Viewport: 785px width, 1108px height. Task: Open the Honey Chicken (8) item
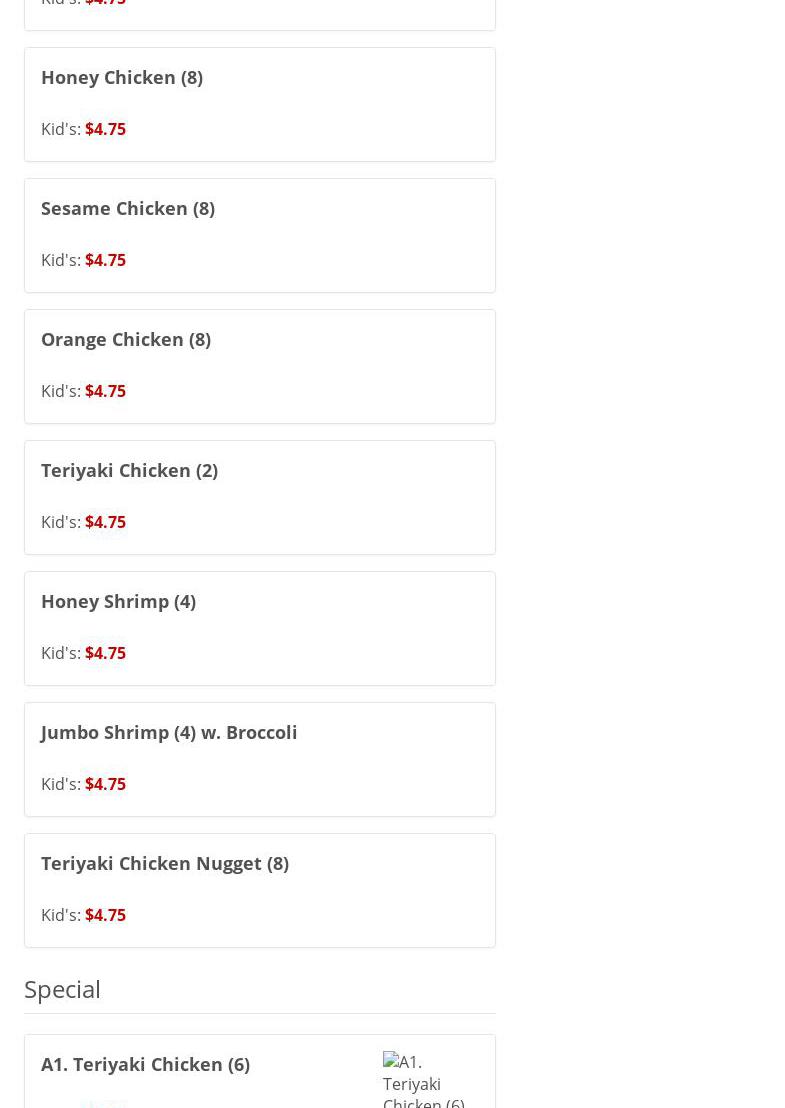[122, 78]
